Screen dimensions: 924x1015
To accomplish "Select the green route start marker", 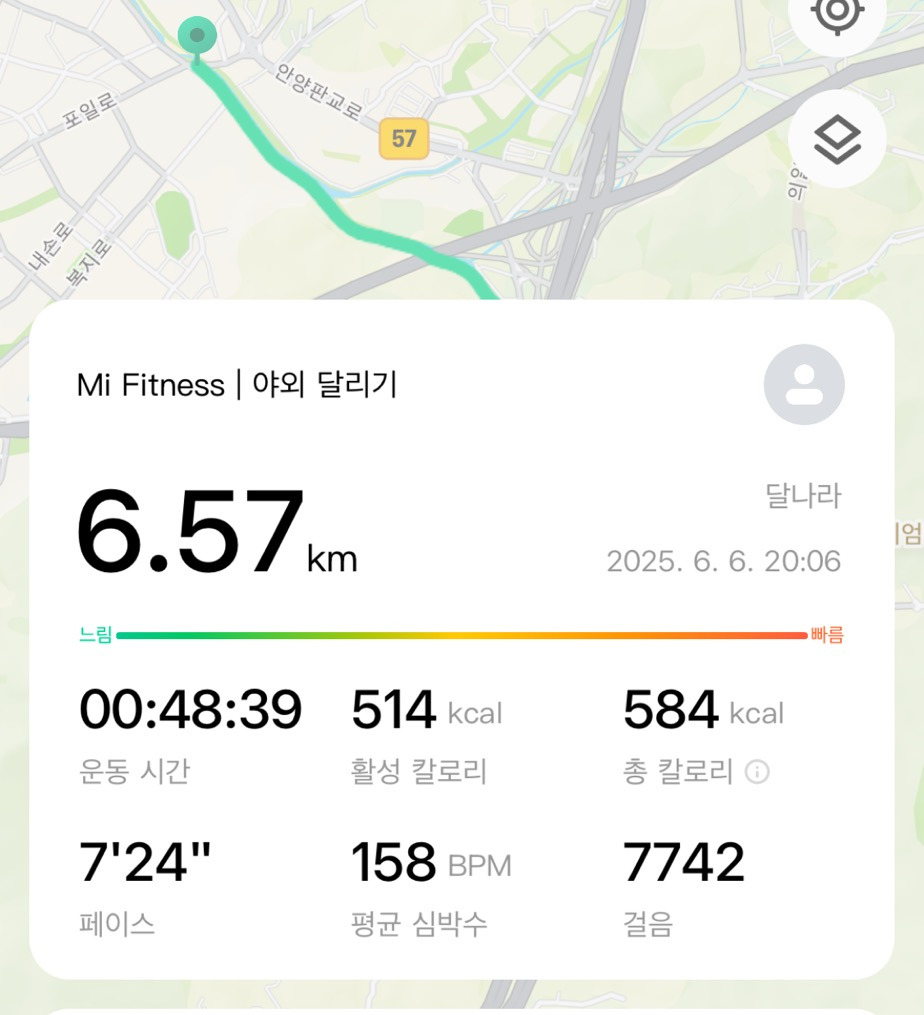I will [x=196, y=35].
